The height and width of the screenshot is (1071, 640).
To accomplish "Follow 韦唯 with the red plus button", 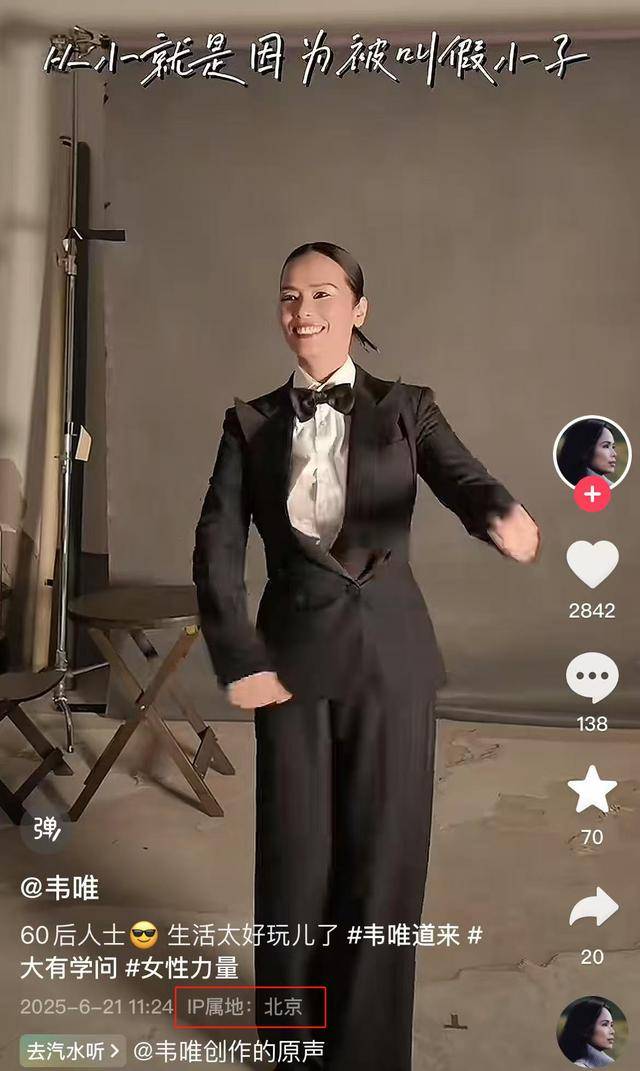I will pyautogui.click(x=592, y=494).
